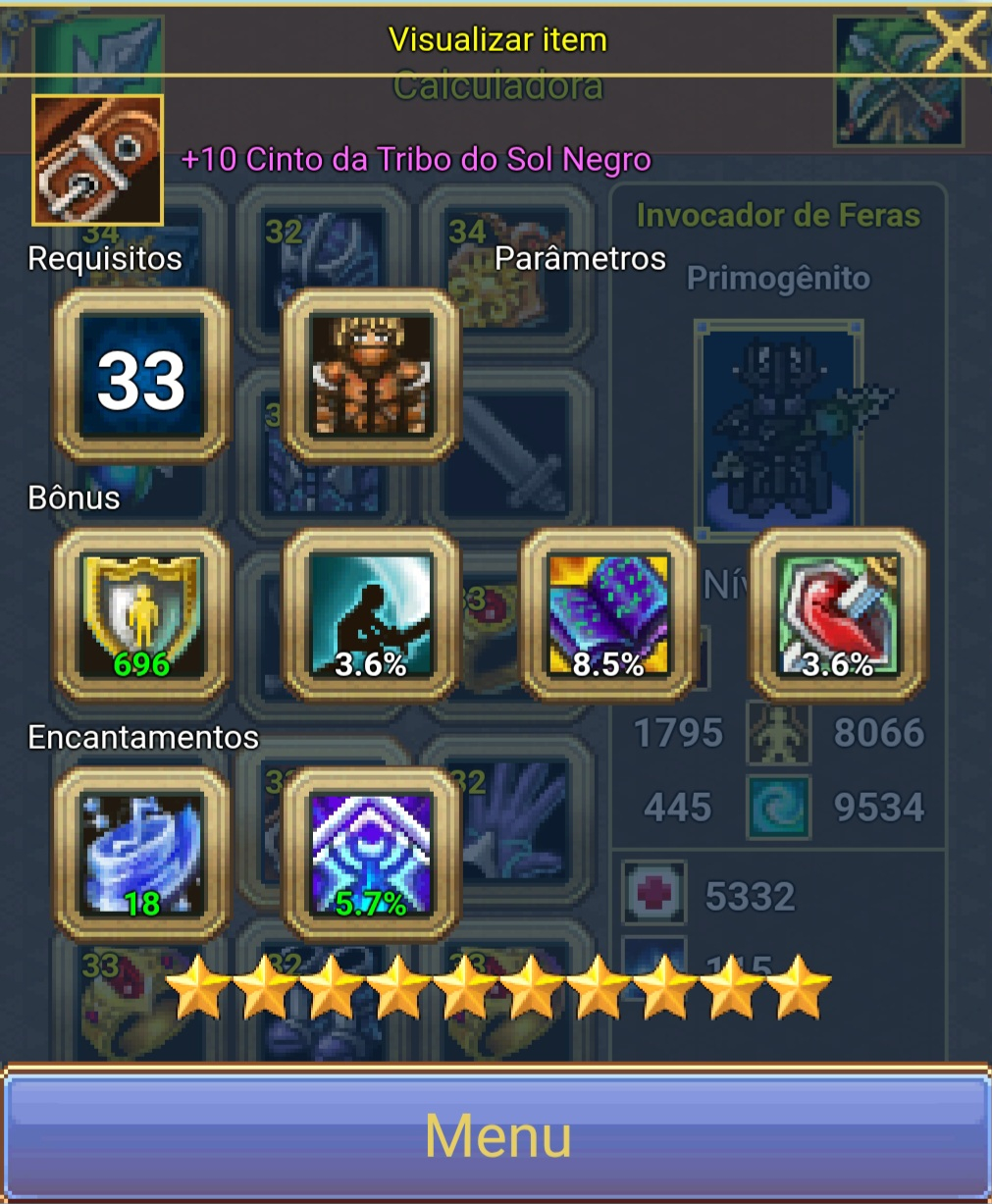Close the Visualizar item window
The image size is (992, 1204).
tap(954, 39)
